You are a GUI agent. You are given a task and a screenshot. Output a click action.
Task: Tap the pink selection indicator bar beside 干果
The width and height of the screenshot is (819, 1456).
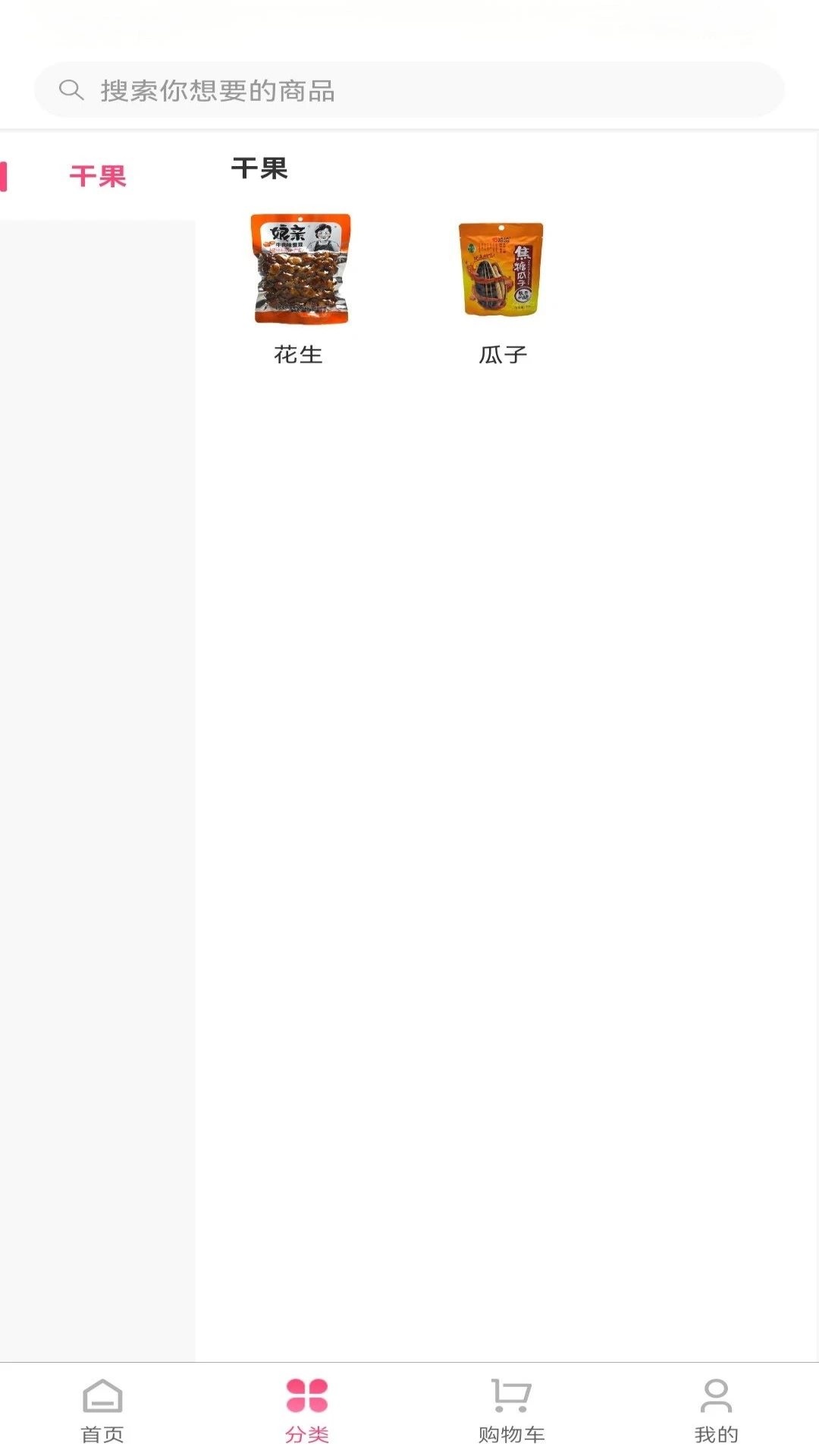(2, 176)
